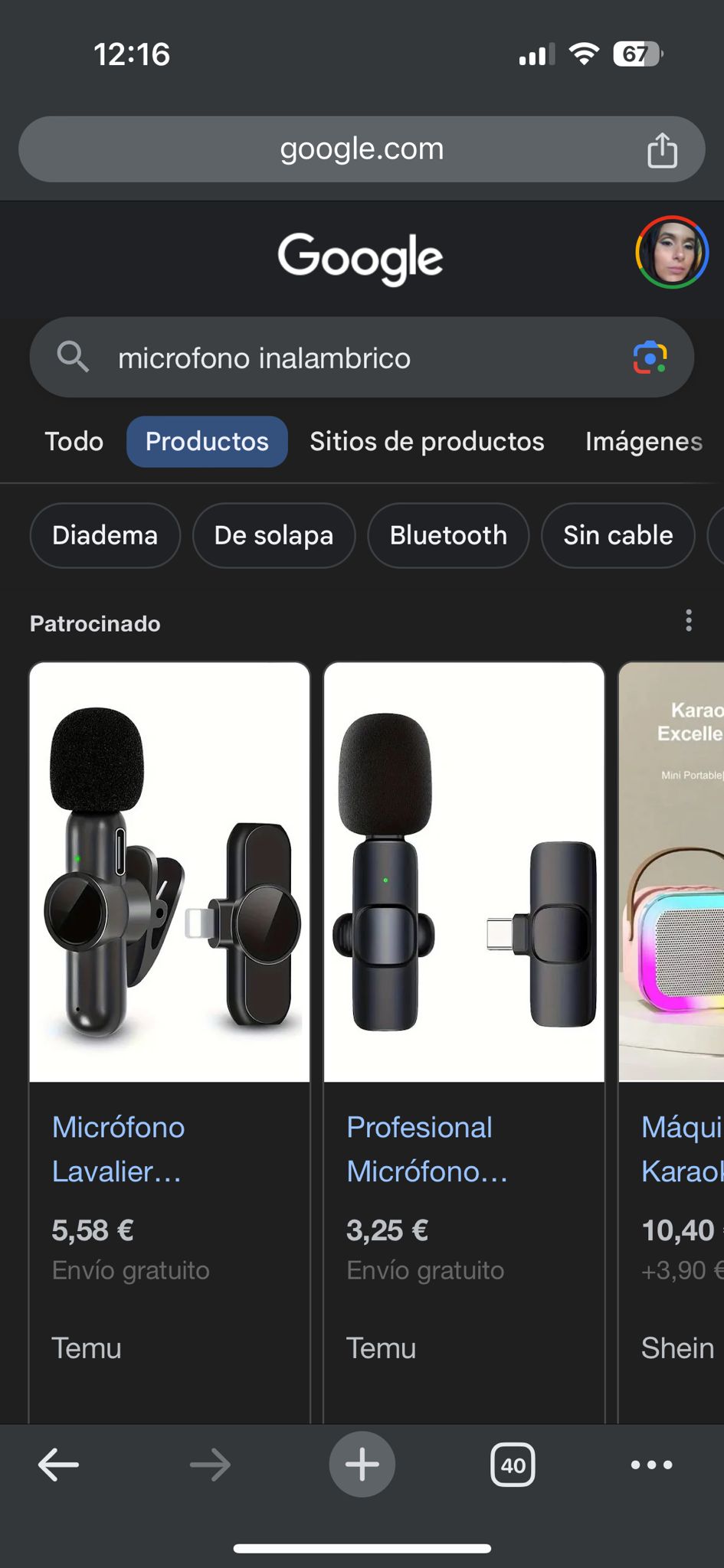Open the Patrocinado three-dot menu
The width and height of the screenshot is (724, 1568).
tap(689, 620)
